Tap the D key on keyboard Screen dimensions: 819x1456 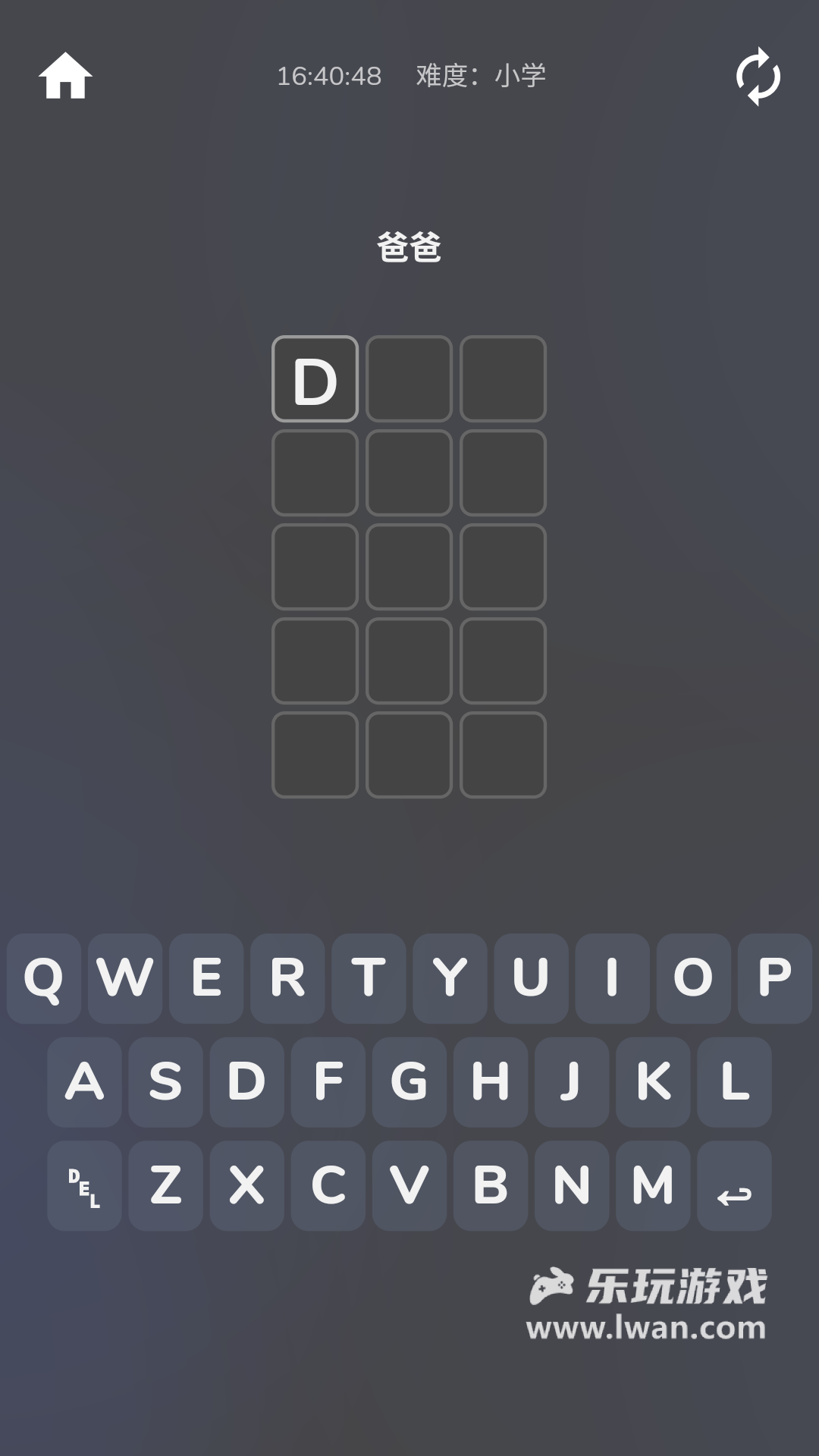coord(246,1081)
